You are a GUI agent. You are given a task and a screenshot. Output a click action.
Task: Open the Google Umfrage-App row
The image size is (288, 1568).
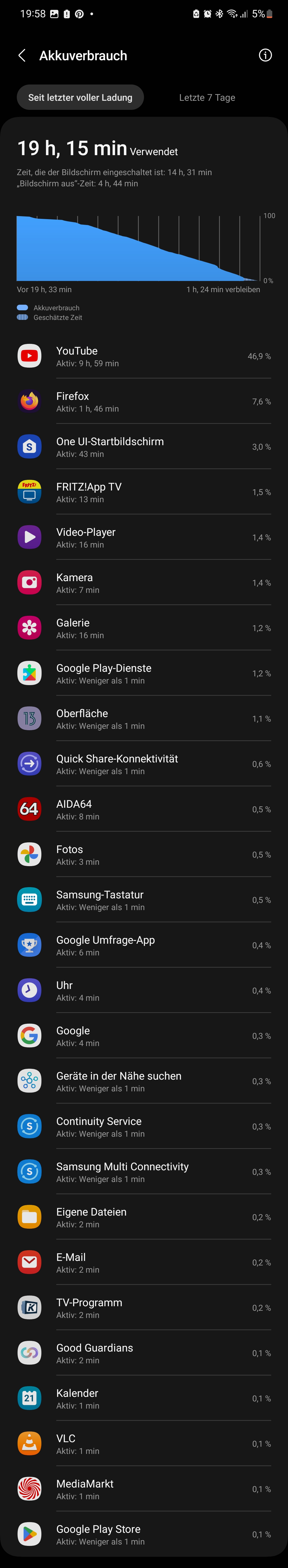144,945
